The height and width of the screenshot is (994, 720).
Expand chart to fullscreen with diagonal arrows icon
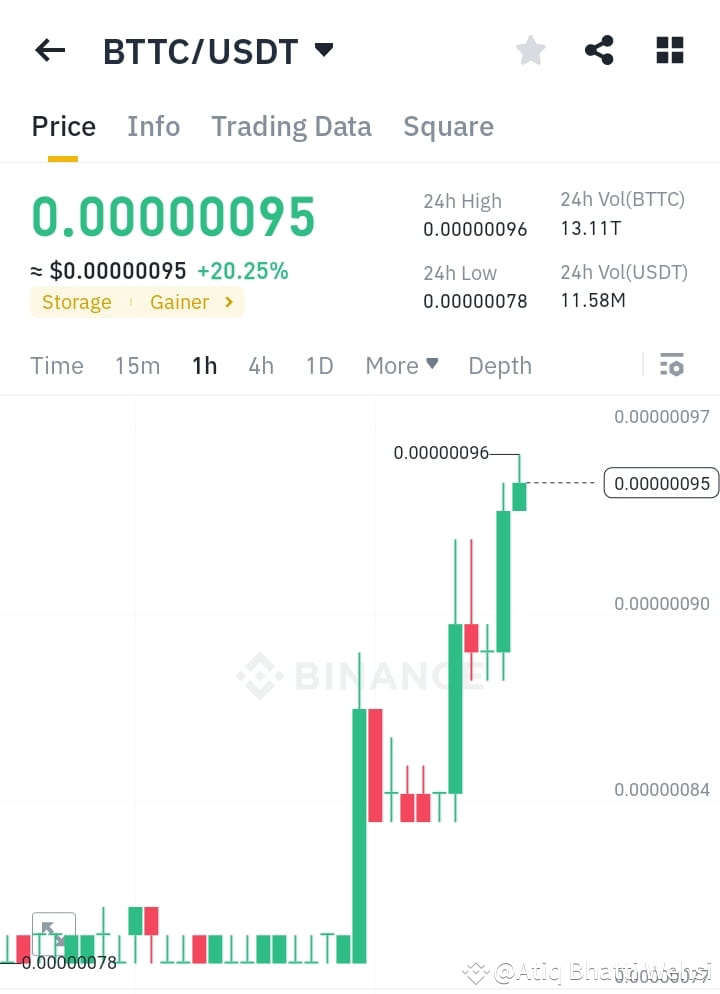point(54,932)
